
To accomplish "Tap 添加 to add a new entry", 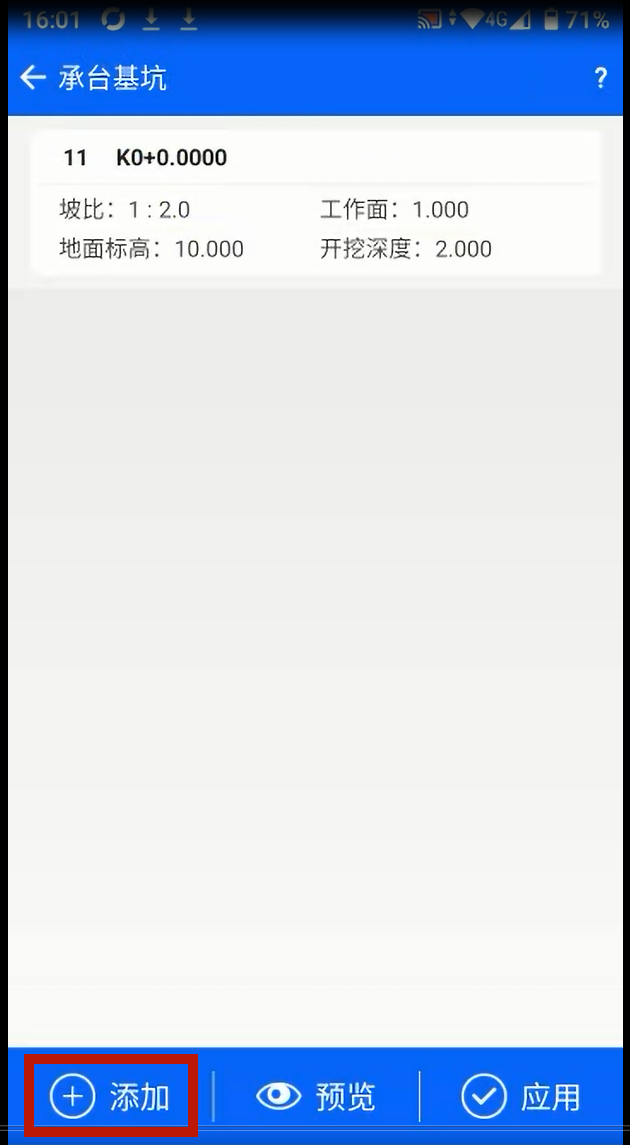I will 111,1096.
